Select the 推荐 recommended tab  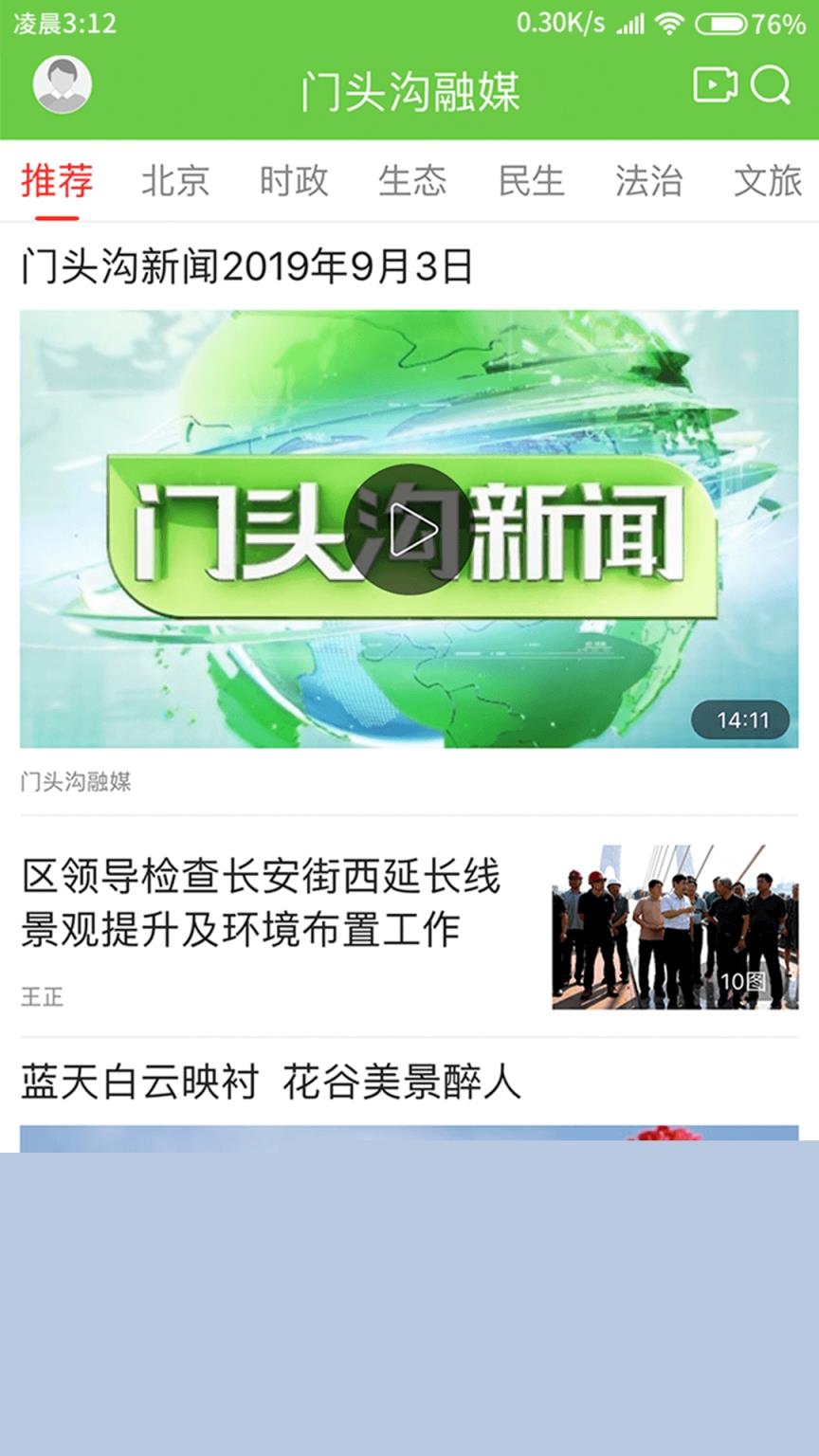[x=57, y=182]
